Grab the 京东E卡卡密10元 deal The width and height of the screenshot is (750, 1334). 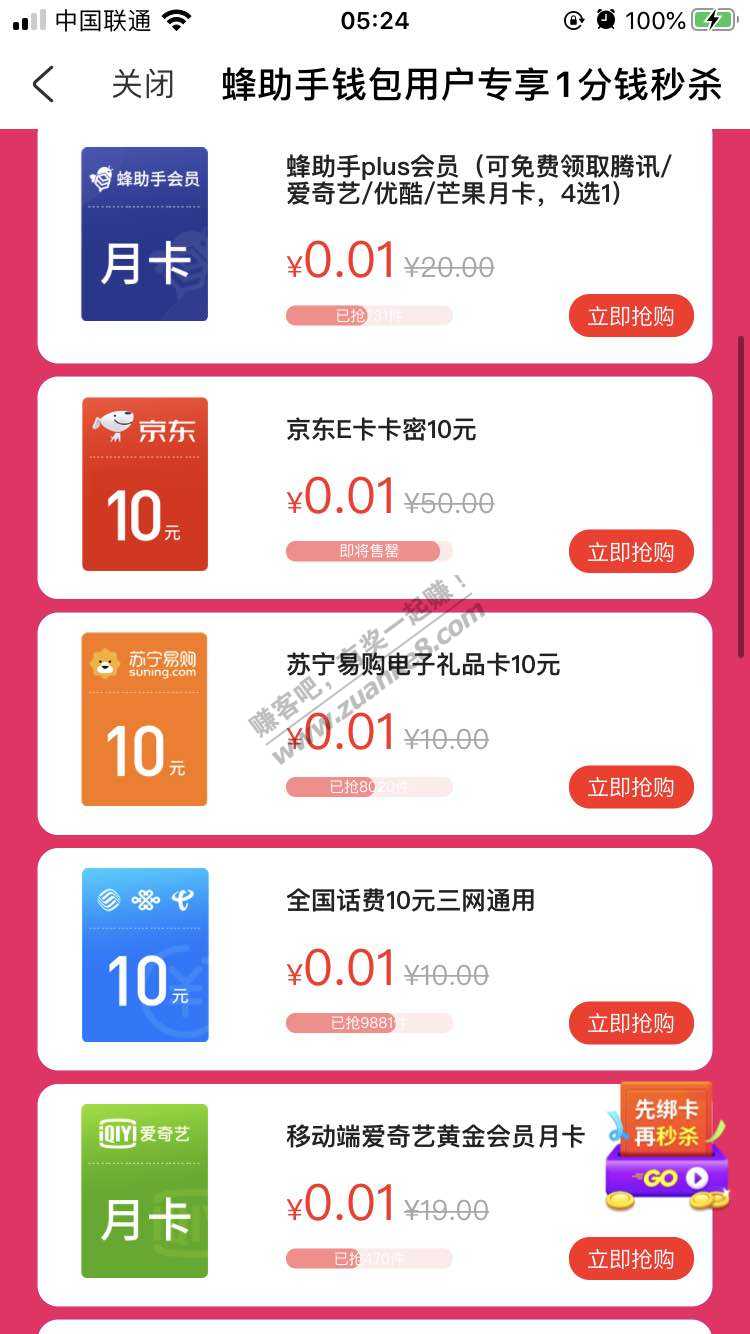tap(631, 552)
